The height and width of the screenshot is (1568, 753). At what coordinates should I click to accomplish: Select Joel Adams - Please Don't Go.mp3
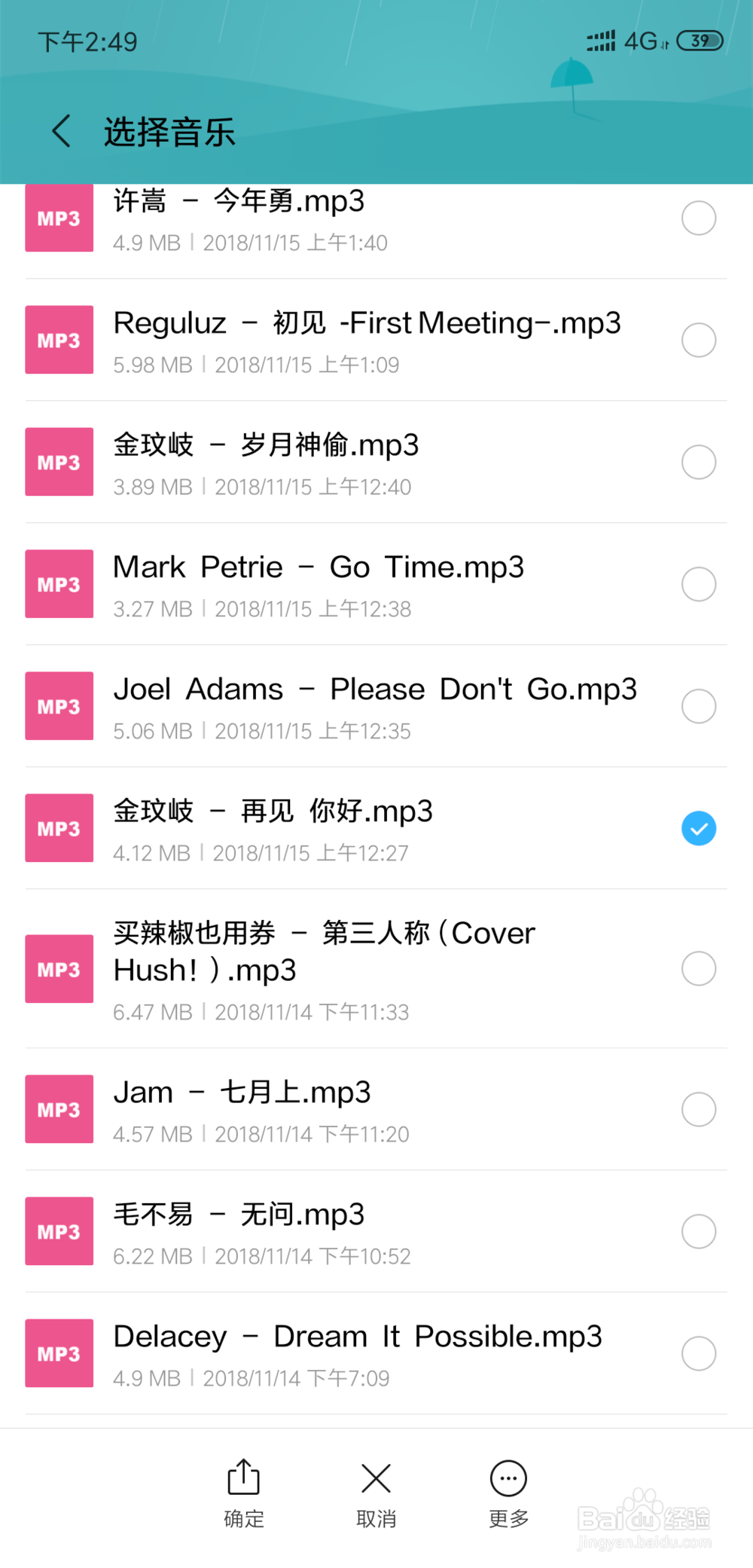pos(698,707)
